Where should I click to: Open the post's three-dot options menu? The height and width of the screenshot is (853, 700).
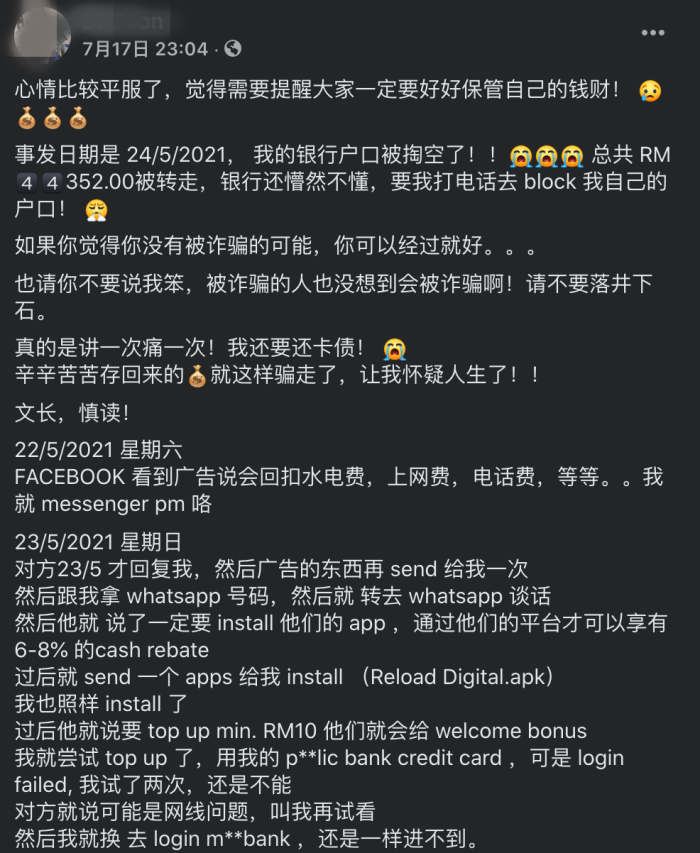(x=652, y=33)
